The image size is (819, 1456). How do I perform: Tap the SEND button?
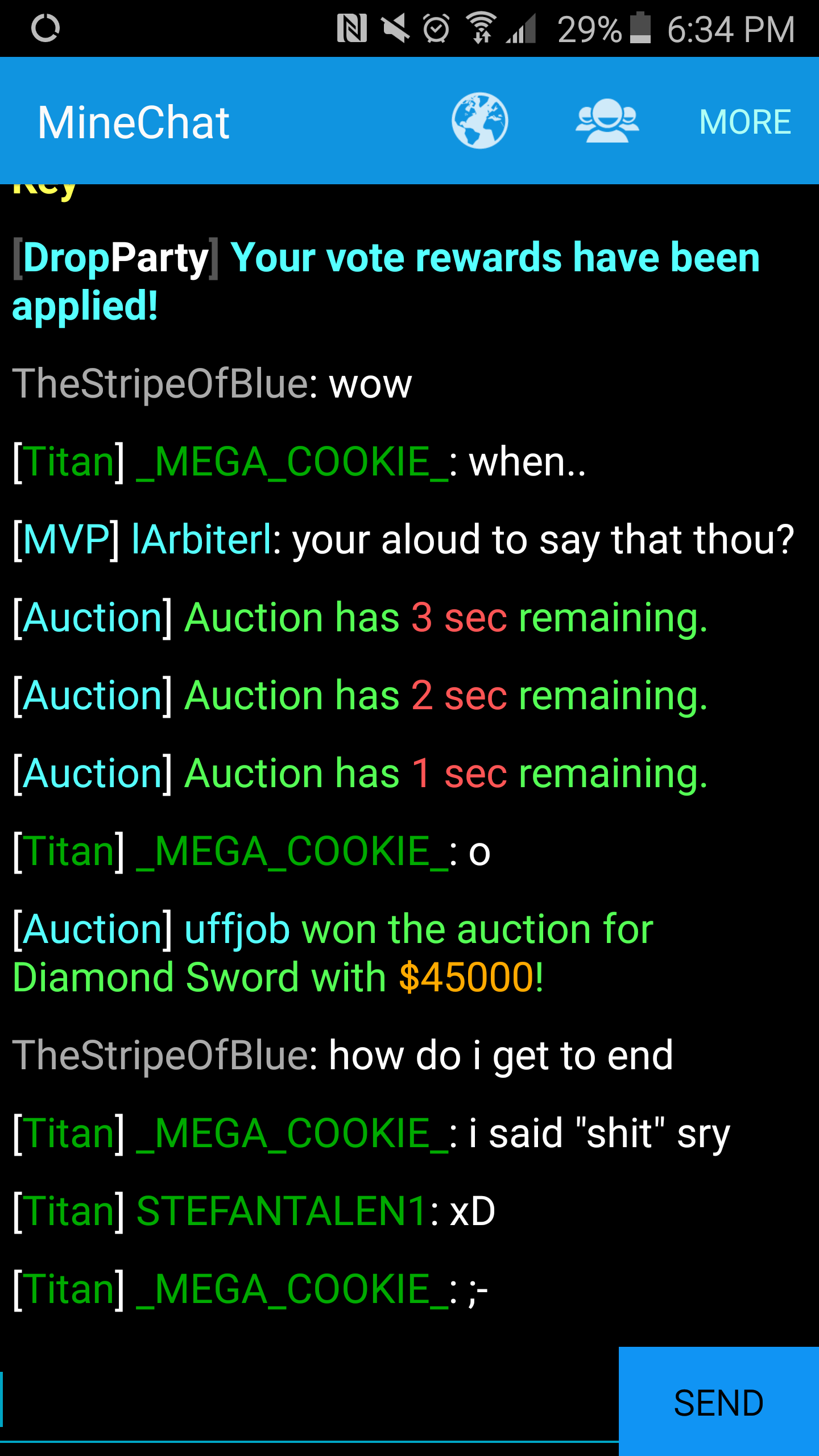tap(718, 1401)
